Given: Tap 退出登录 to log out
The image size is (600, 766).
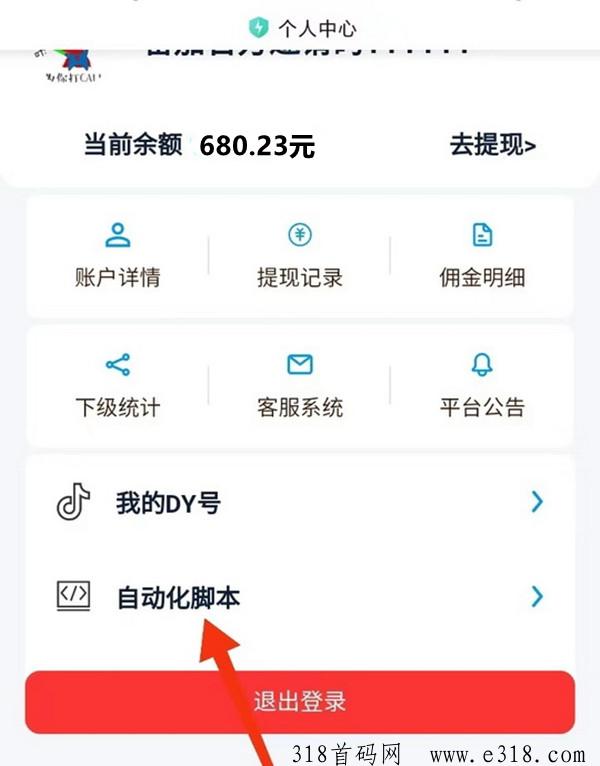Looking at the screenshot, I should coord(300,702).
